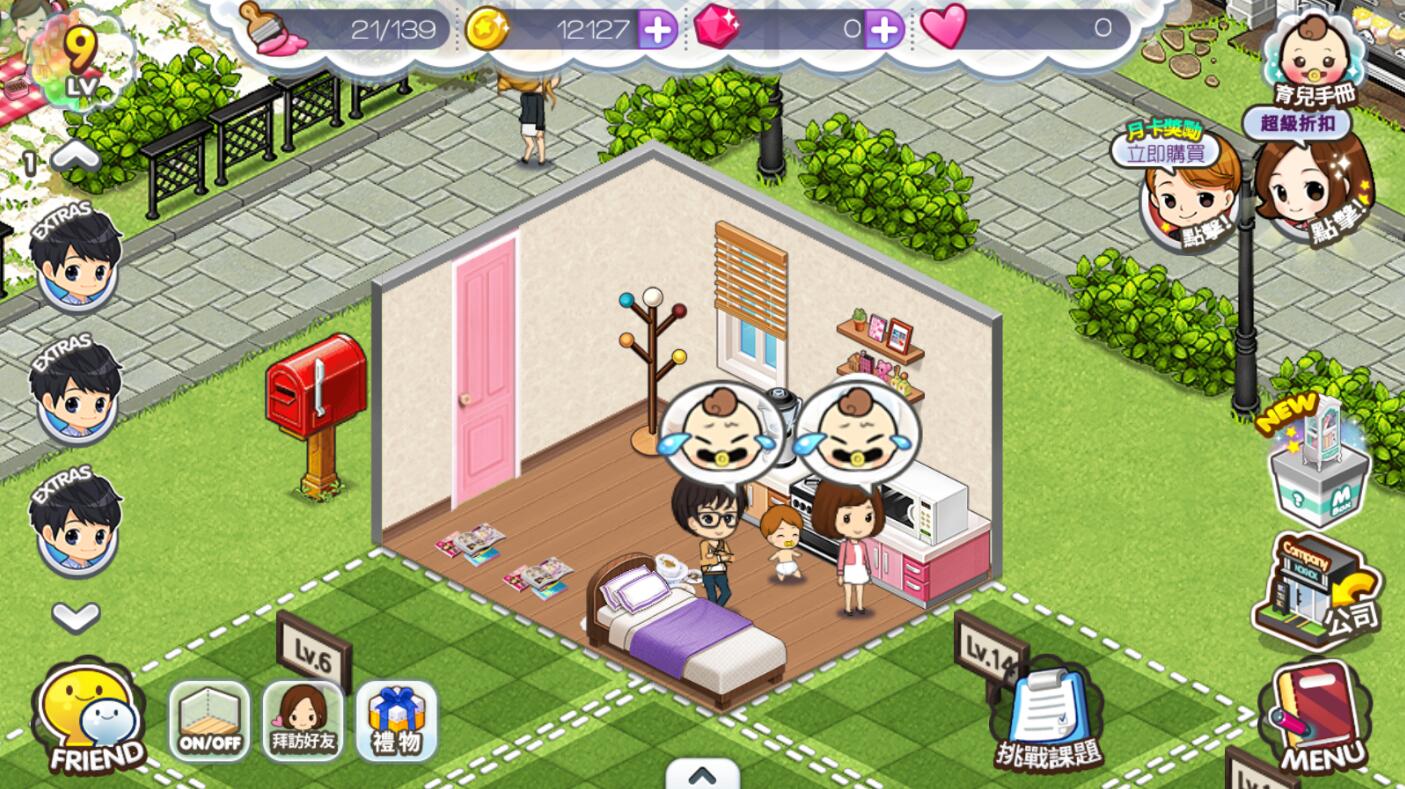Screen dimensions: 1405x789
Task: Open the level 9 profile badge
Action: tap(80, 60)
